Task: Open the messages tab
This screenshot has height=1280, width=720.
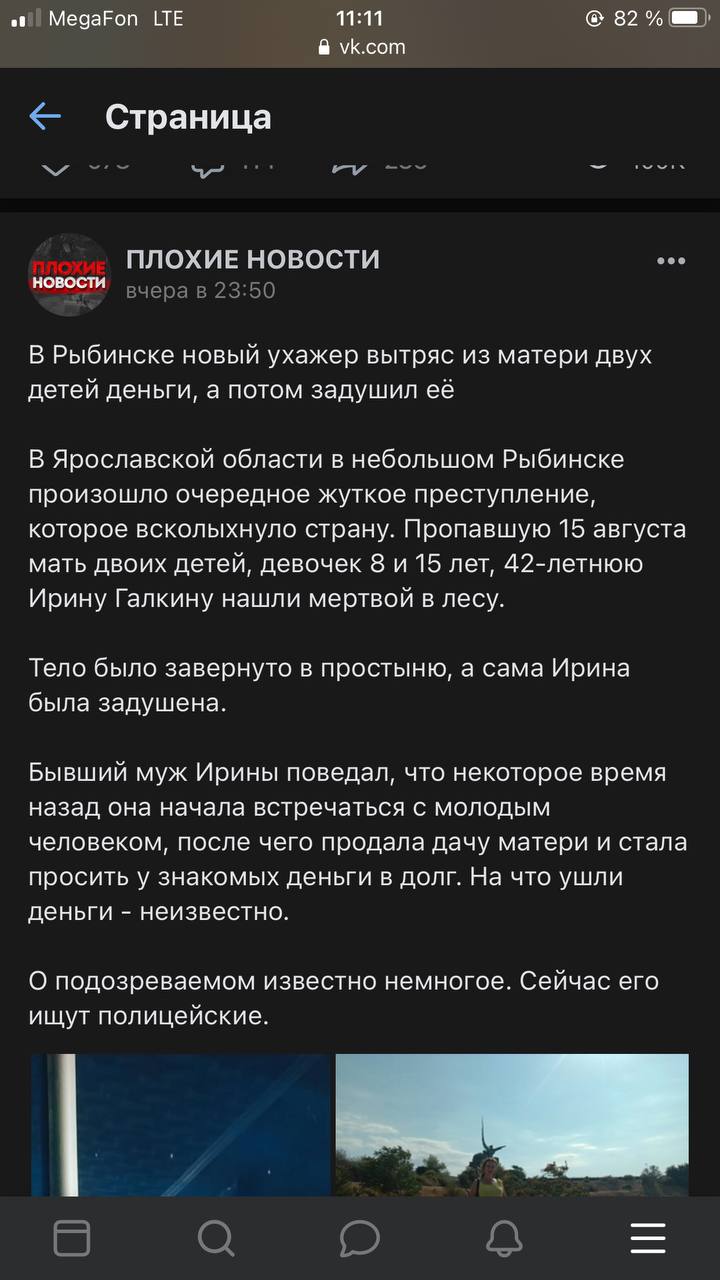Action: point(359,1239)
